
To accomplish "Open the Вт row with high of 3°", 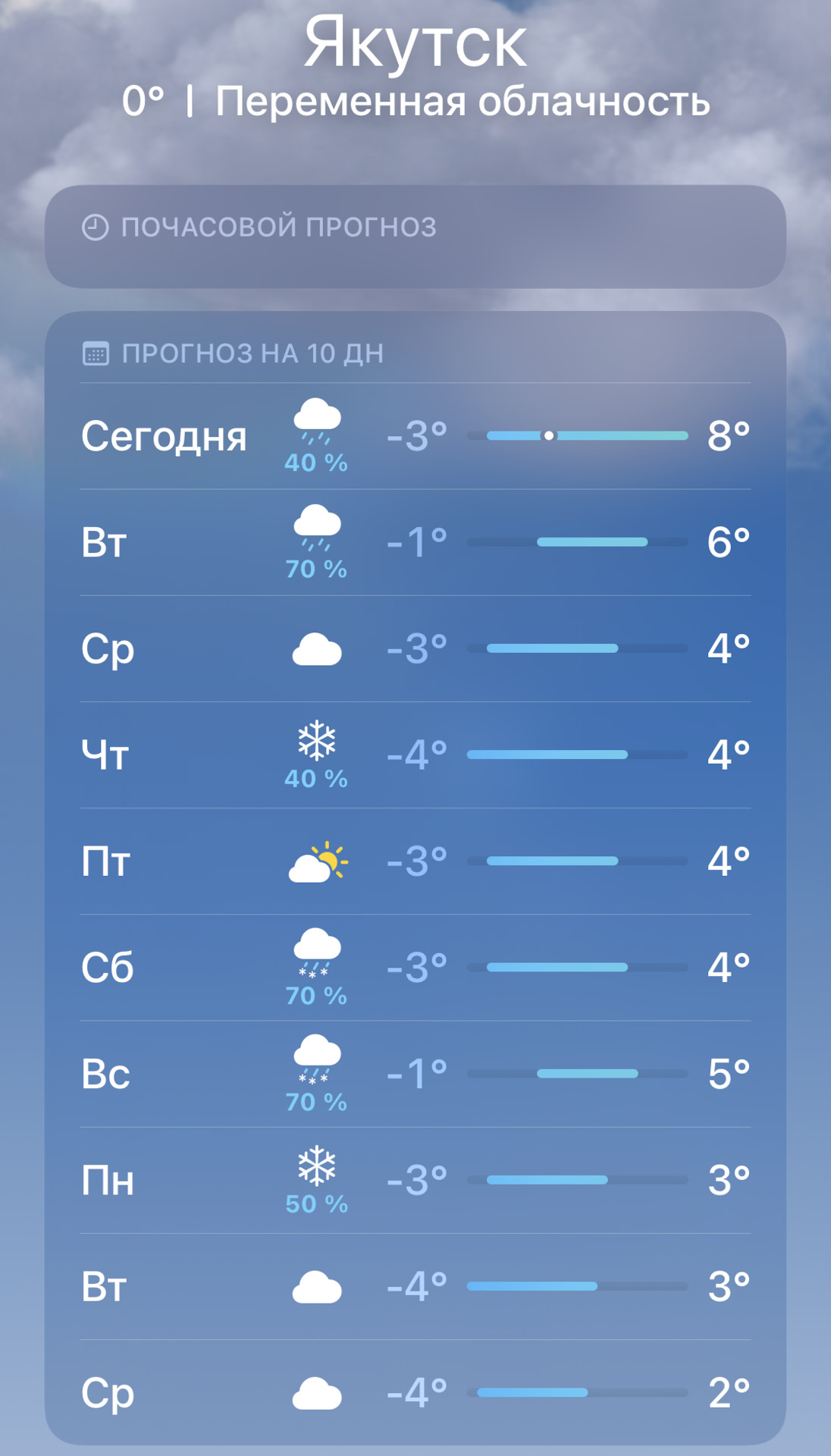I will pos(415,1286).
